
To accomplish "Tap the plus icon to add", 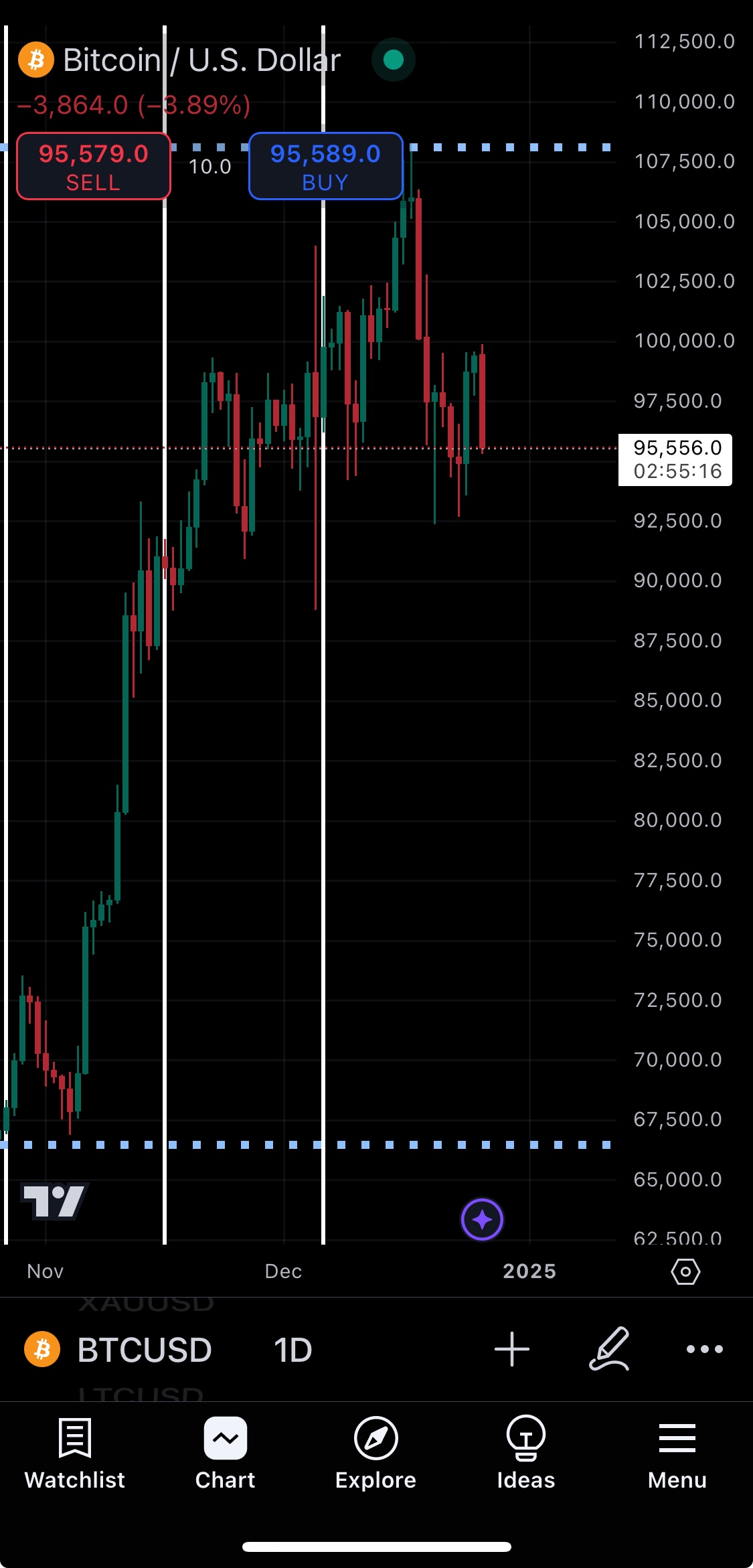I will 512,1349.
